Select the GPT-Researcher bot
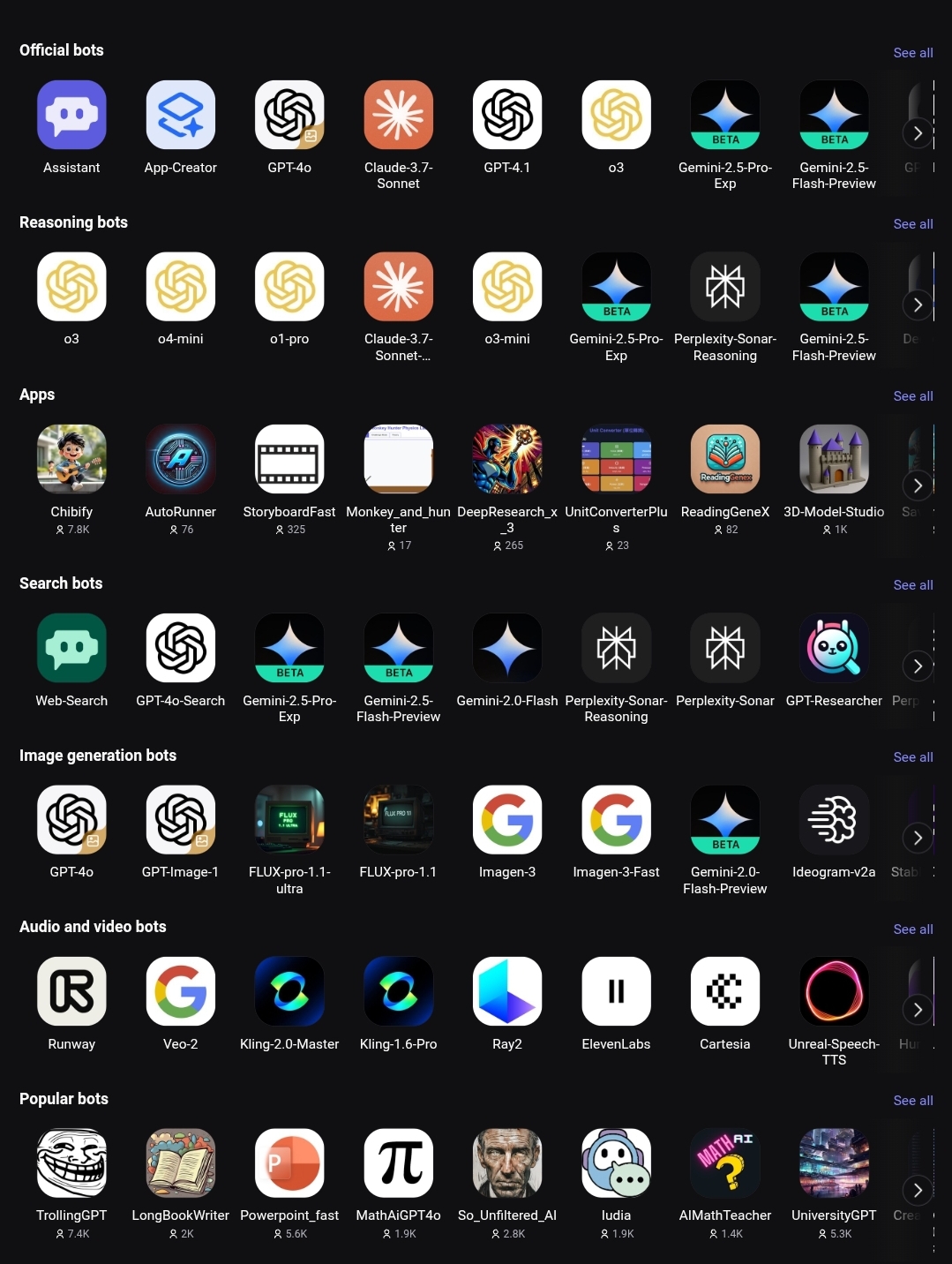The width and height of the screenshot is (952, 1264). pyautogui.click(x=834, y=648)
